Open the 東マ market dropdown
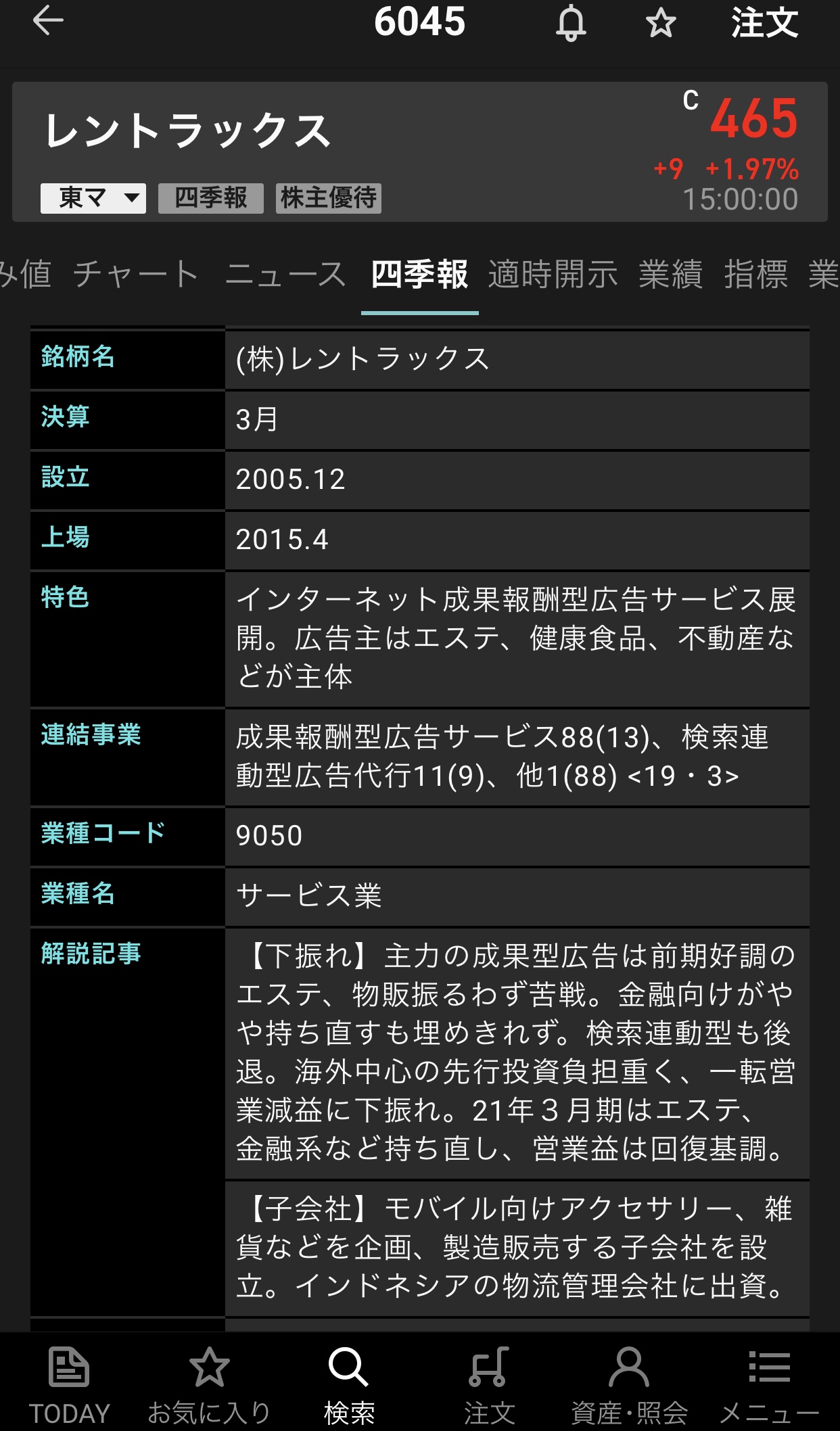 93,198
